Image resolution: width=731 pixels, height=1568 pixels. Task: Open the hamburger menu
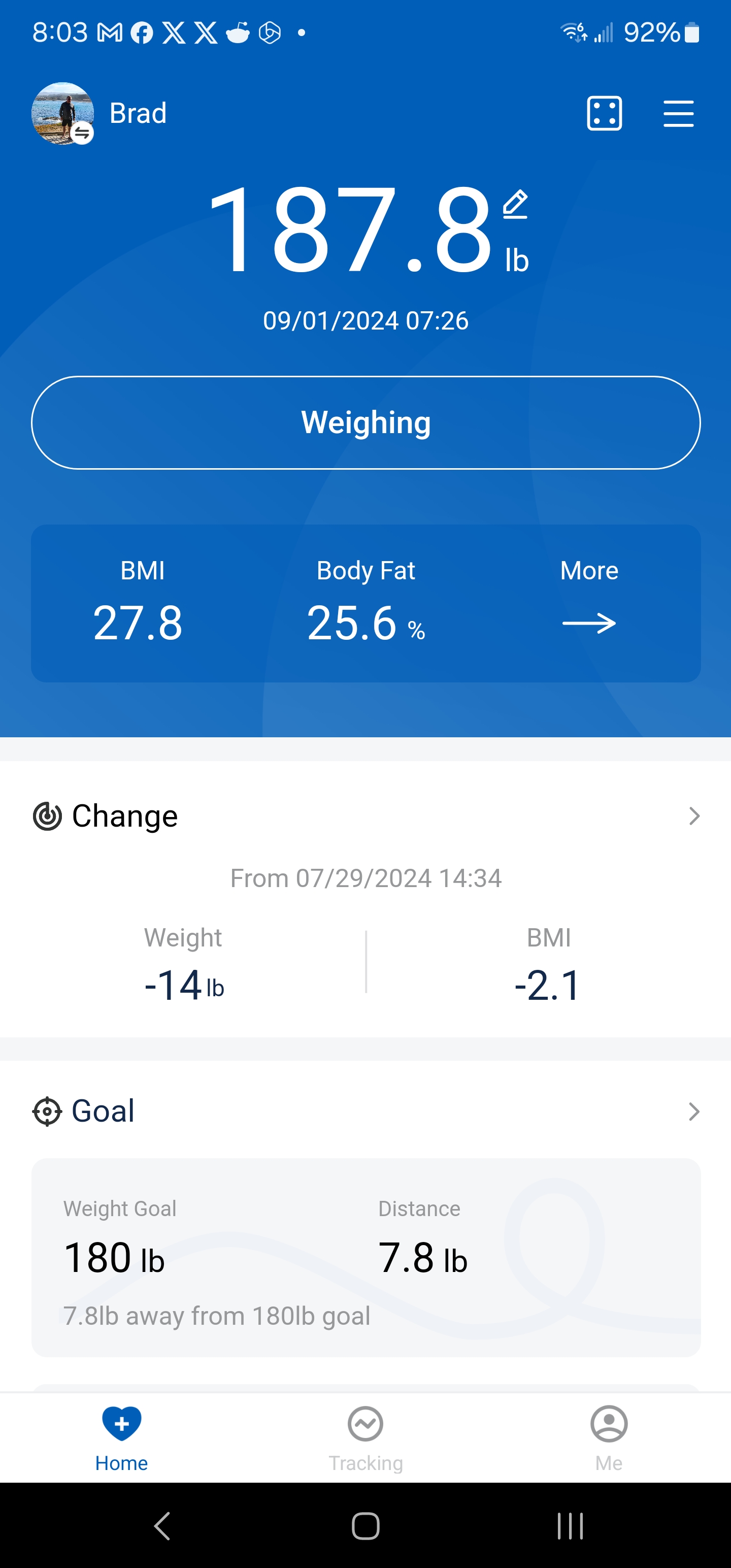click(x=678, y=114)
